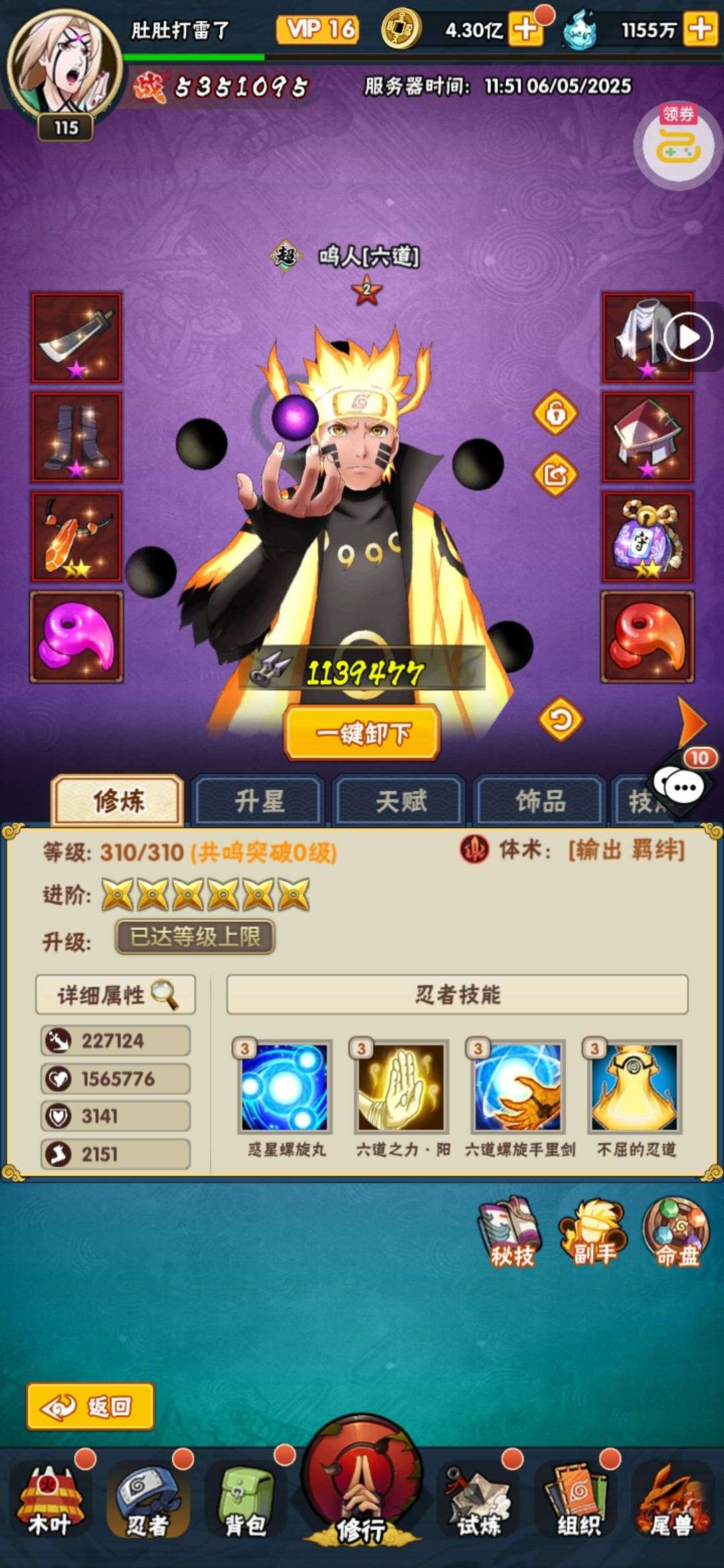View the 不屈的忍道 skill
This screenshot has height=1568, width=724.
click(x=634, y=1088)
